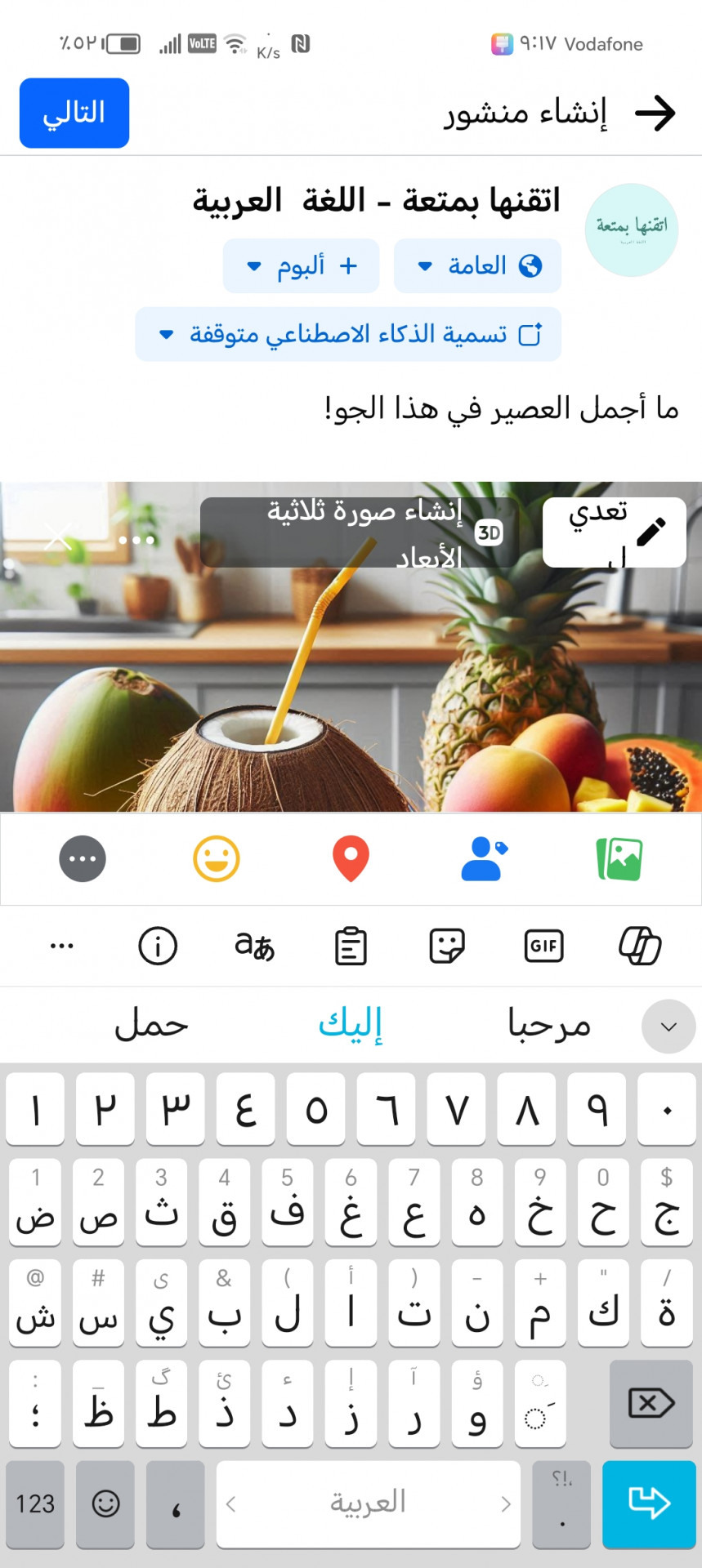The image size is (702, 1568).
Task: Open more post options in the grey circle
Action: [83, 859]
